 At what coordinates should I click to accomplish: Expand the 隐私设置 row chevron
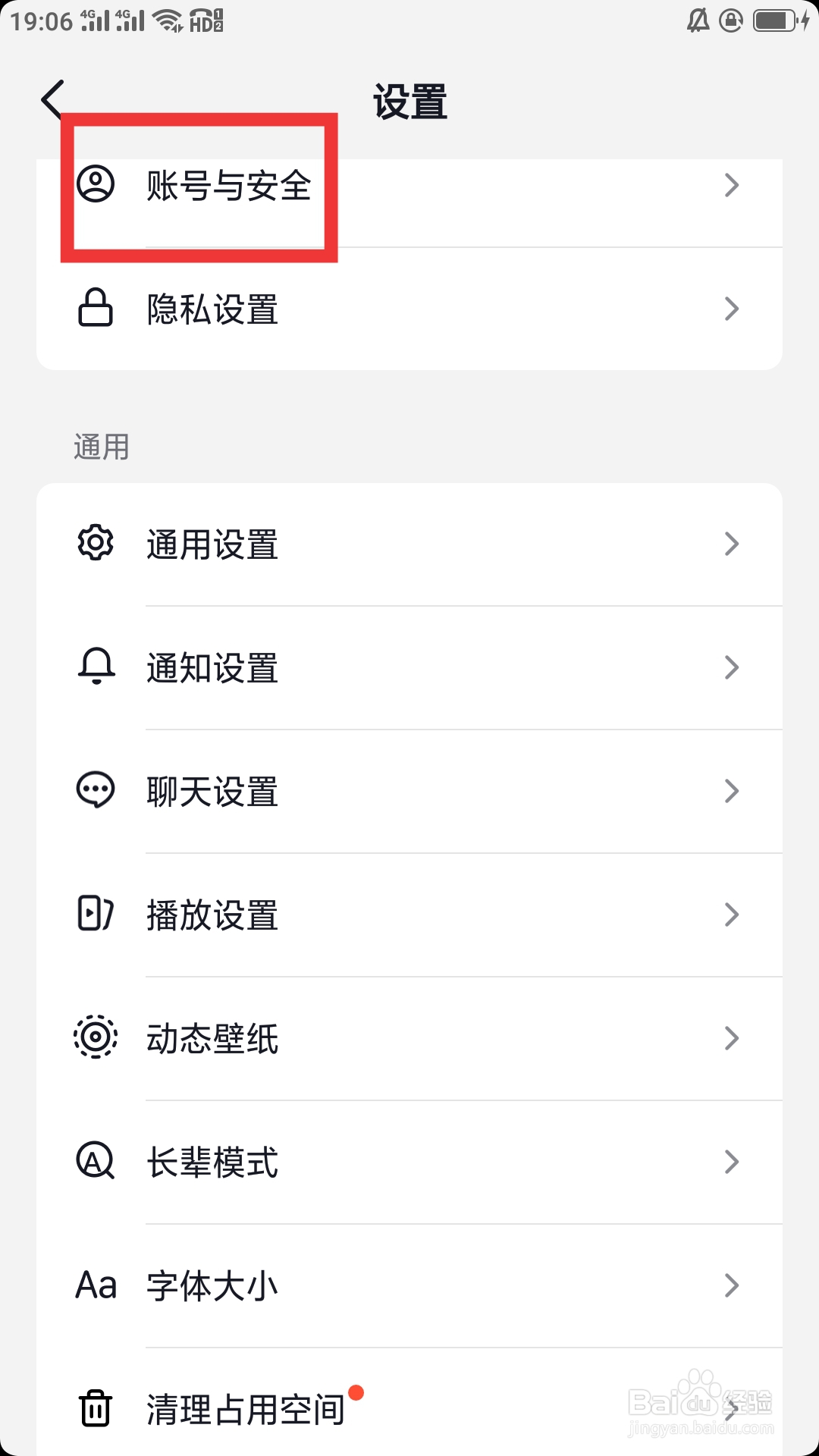coord(730,308)
